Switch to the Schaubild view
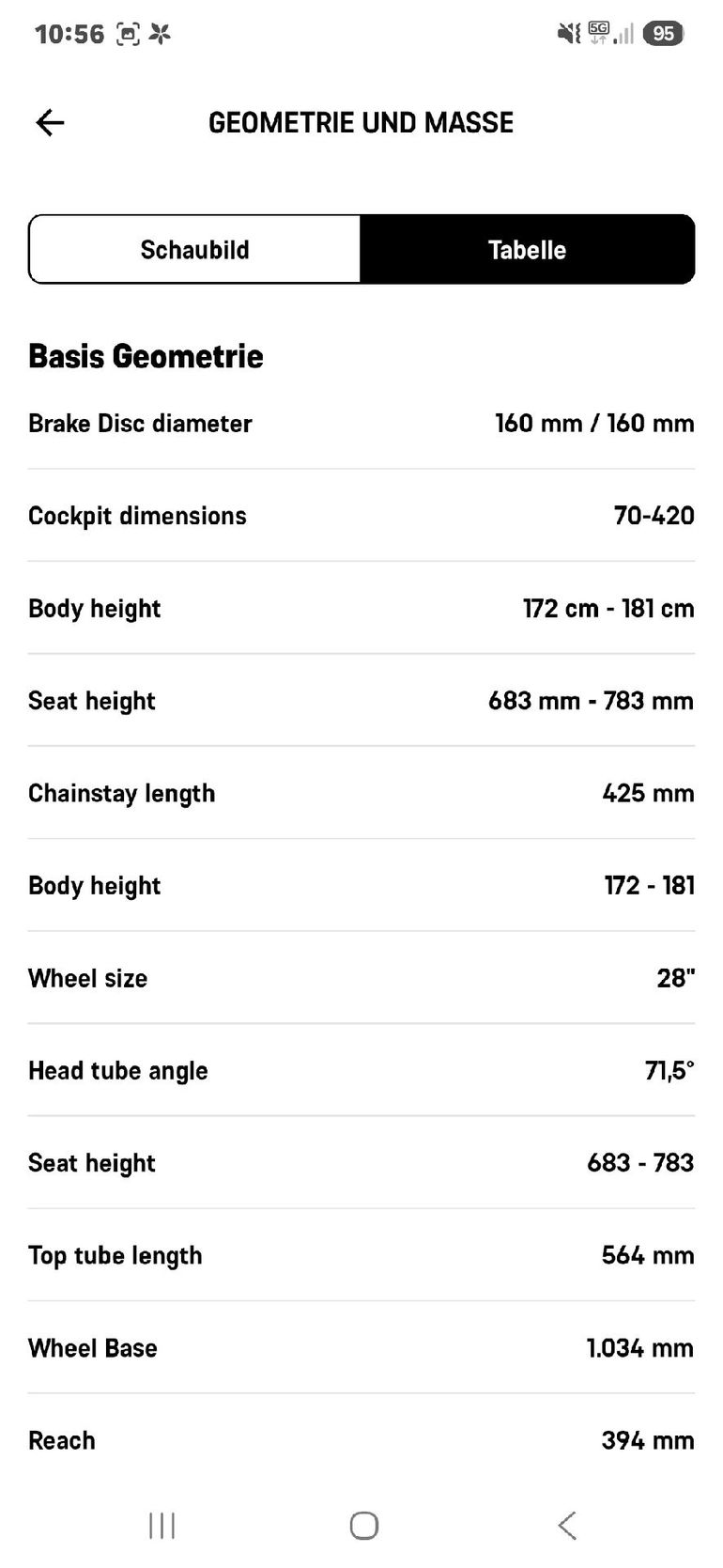Screen dimensions: 723x1568 tap(195, 250)
